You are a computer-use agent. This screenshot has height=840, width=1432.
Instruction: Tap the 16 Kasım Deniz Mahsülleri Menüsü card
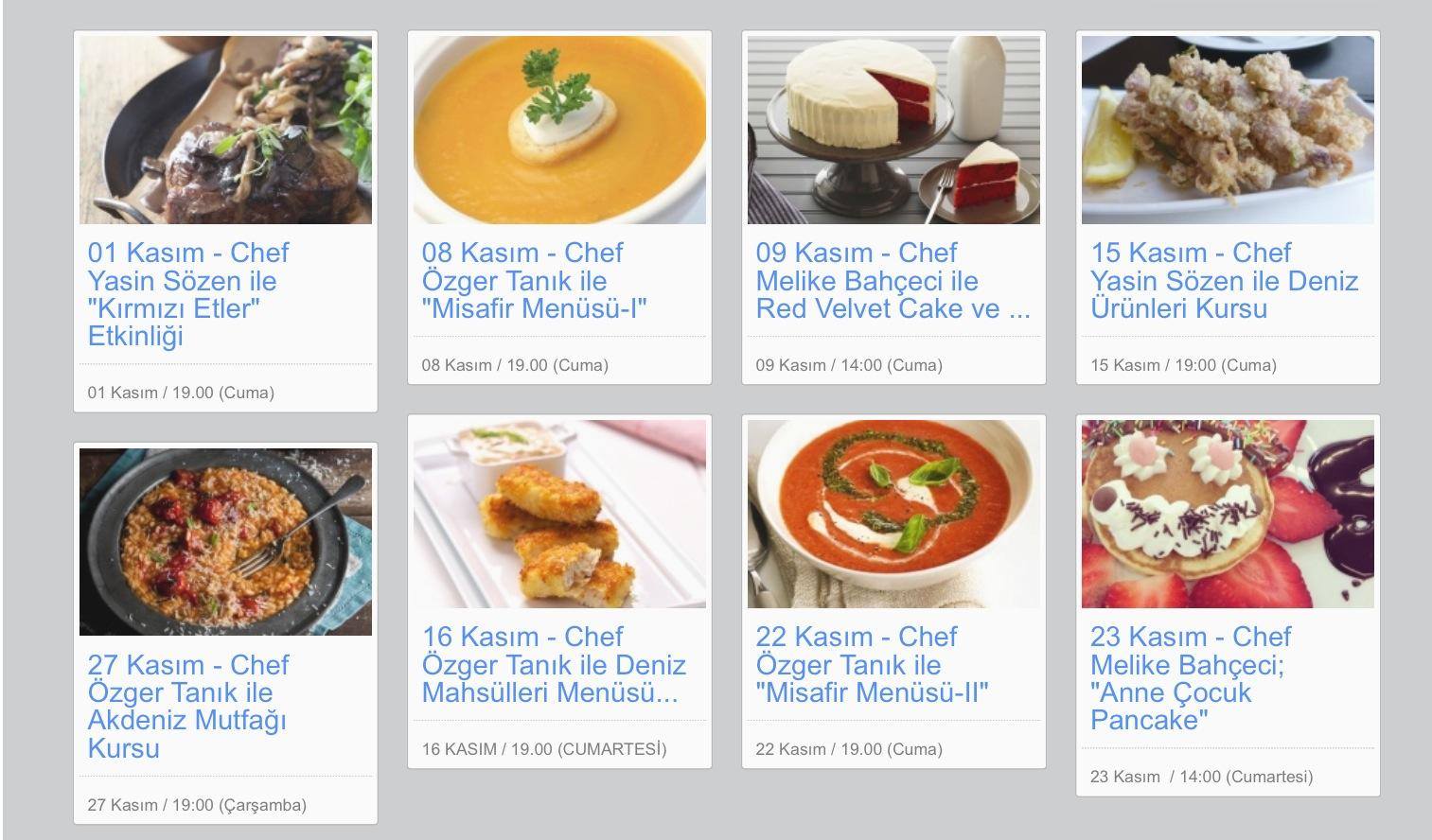tap(559, 591)
